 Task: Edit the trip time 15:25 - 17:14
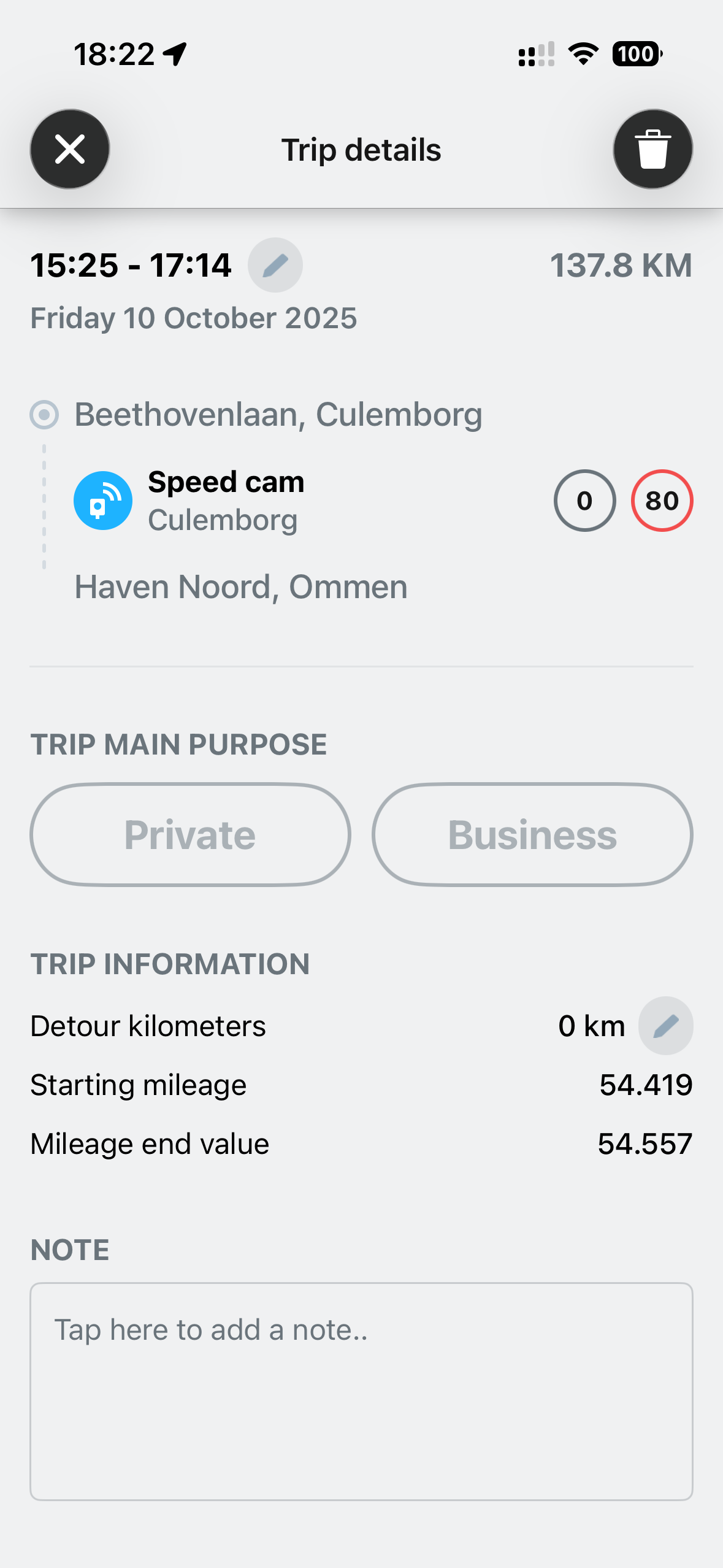point(275,265)
